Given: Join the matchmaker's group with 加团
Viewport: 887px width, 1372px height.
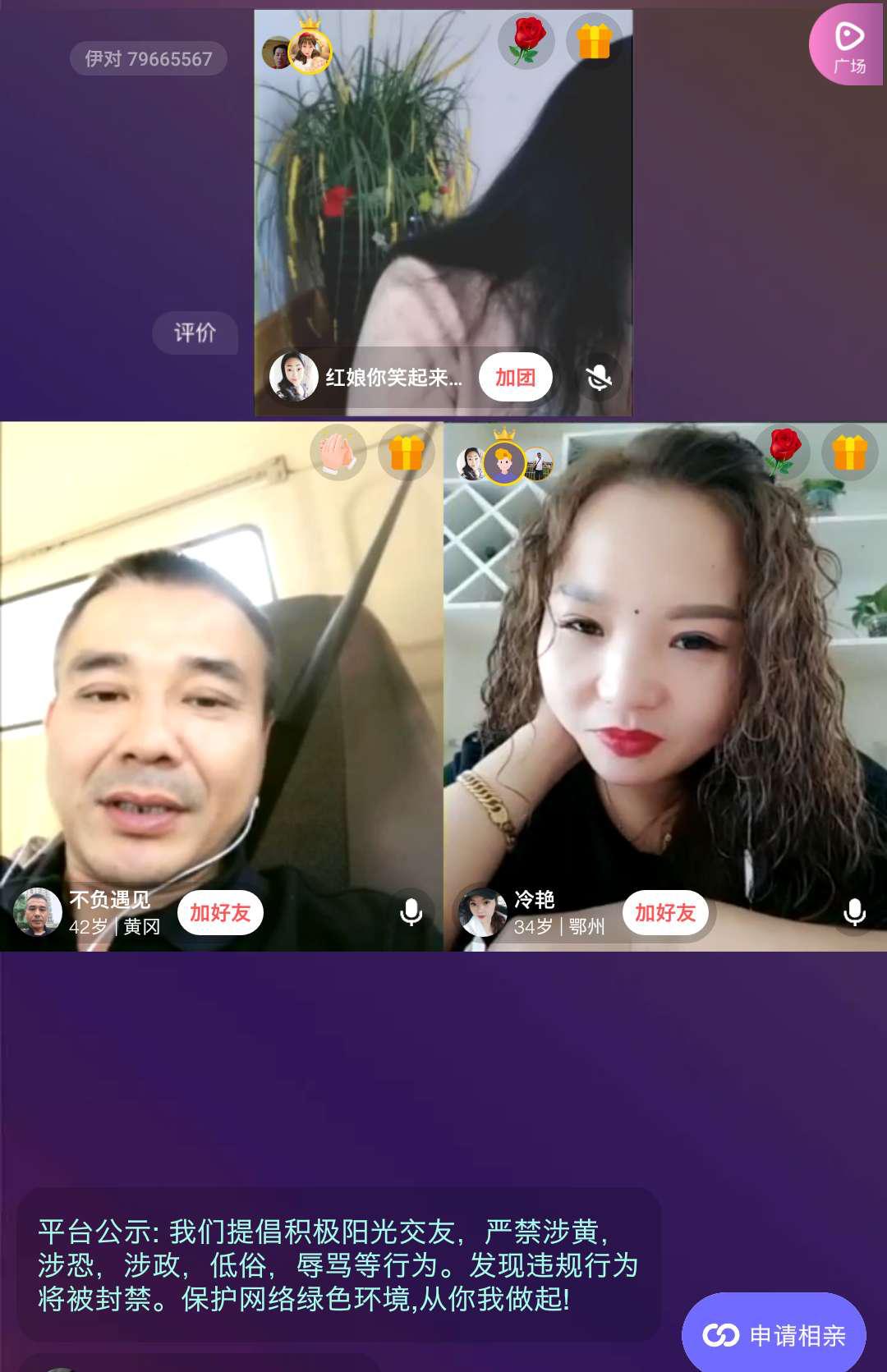Looking at the screenshot, I should [x=515, y=377].
